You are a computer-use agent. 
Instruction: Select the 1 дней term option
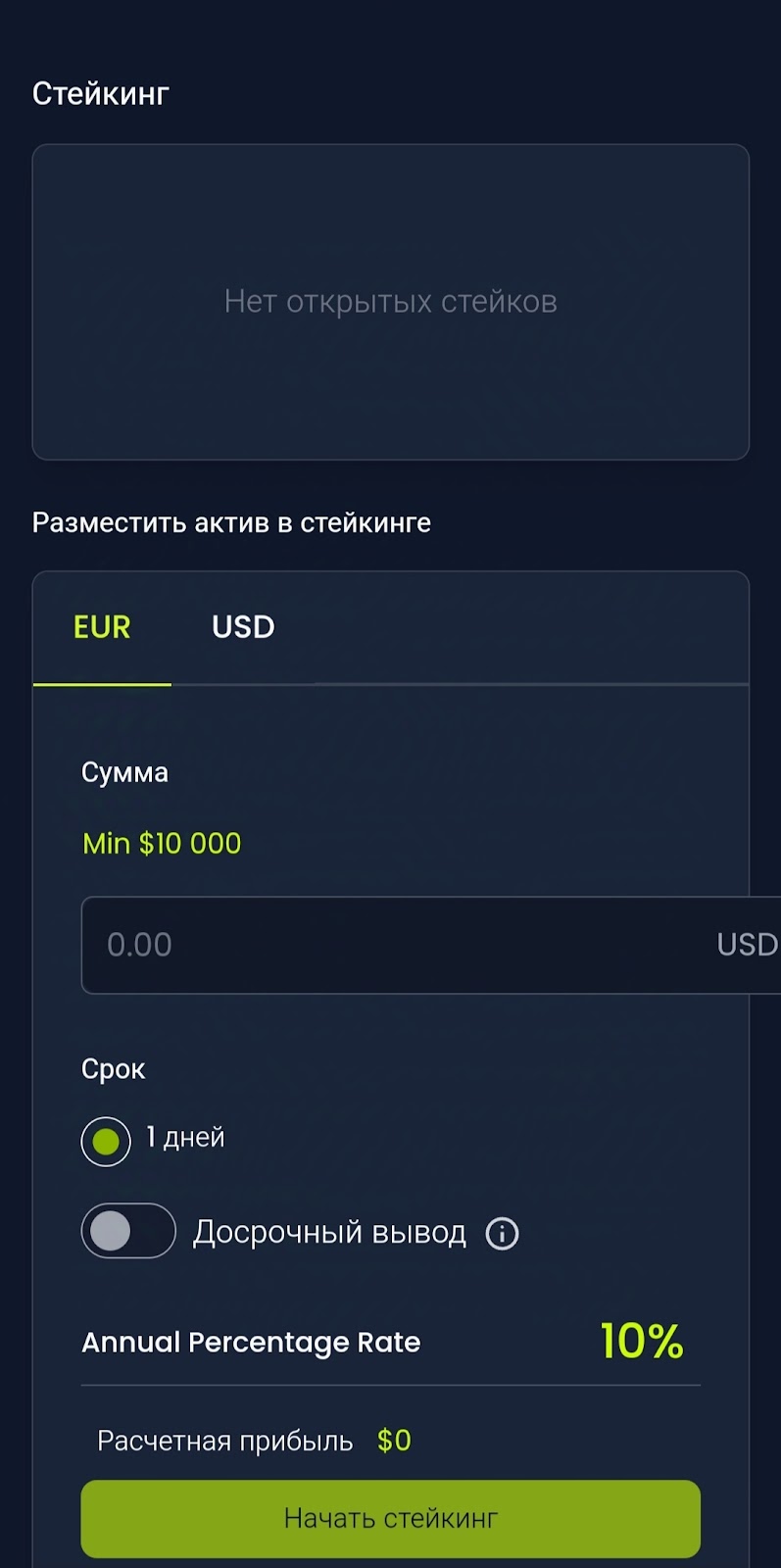click(106, 1142)
